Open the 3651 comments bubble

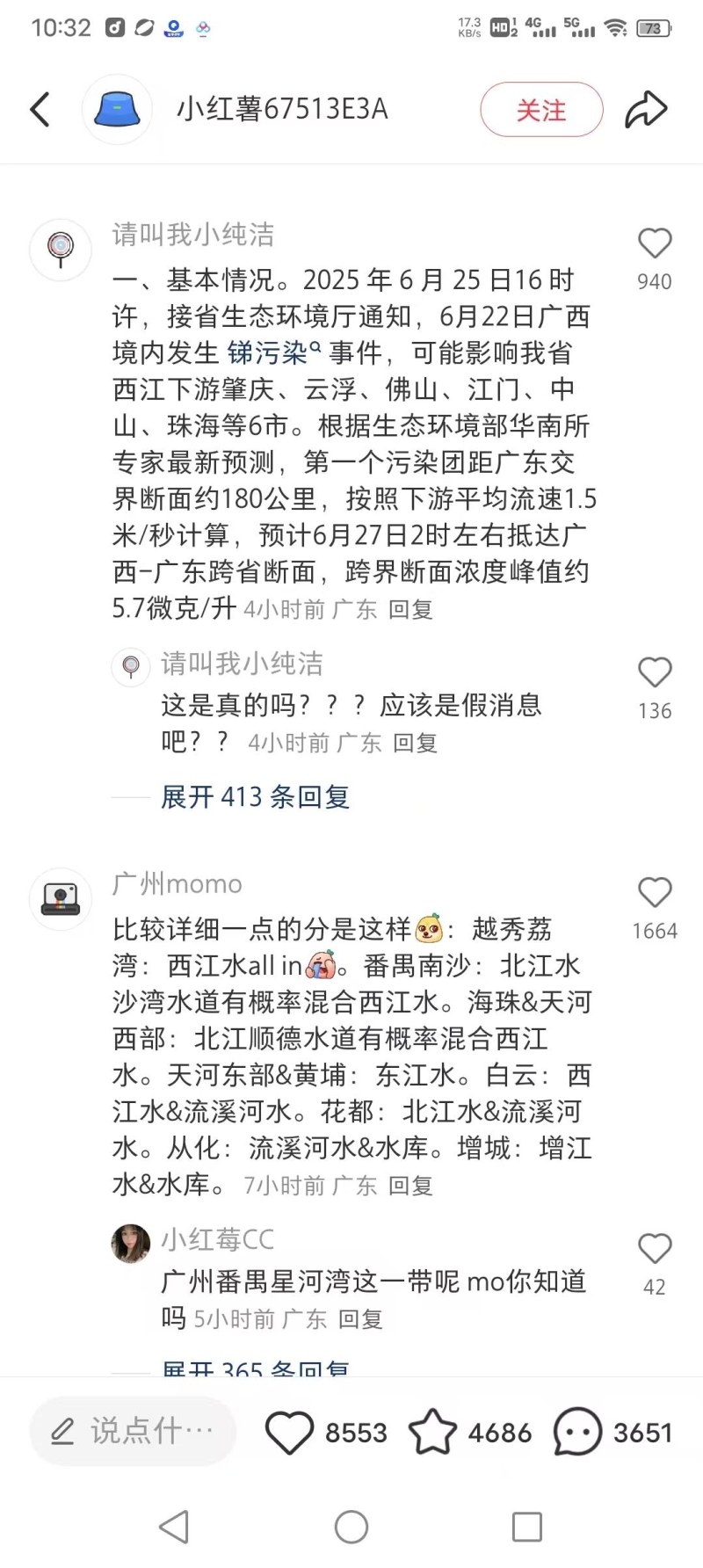coord(577,1432)
